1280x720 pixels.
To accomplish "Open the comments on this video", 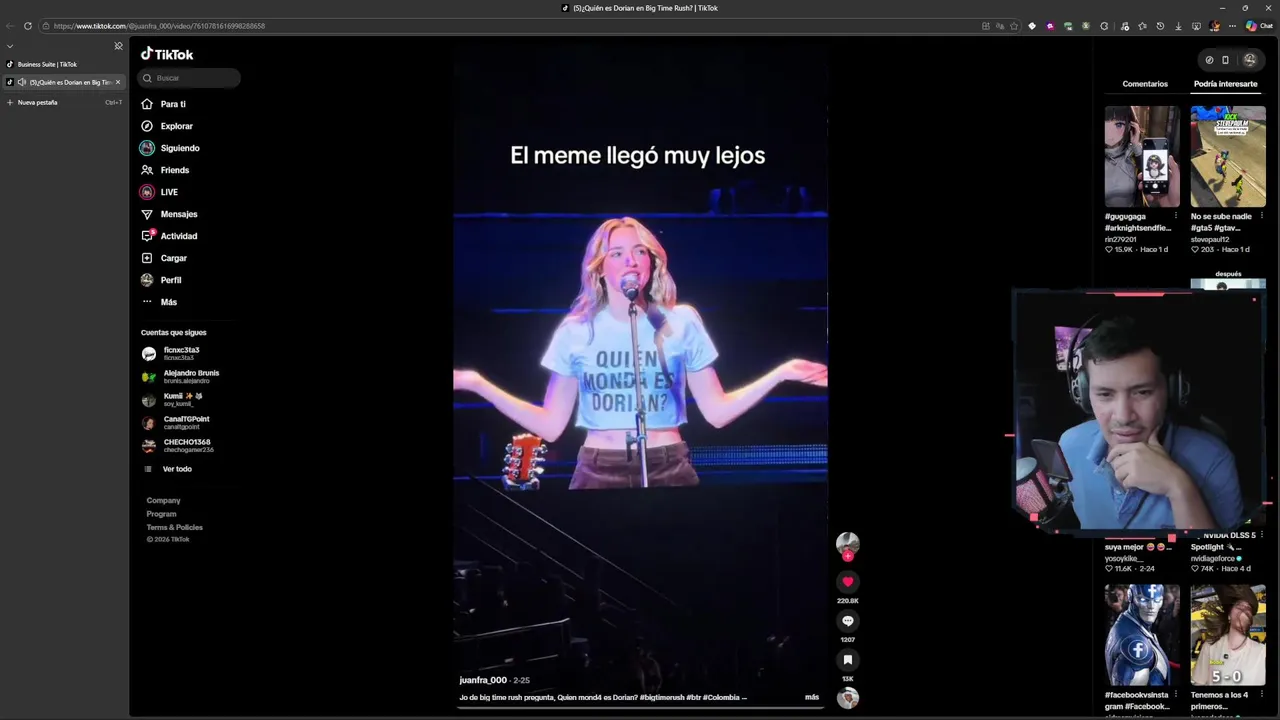I will point(847,621).
